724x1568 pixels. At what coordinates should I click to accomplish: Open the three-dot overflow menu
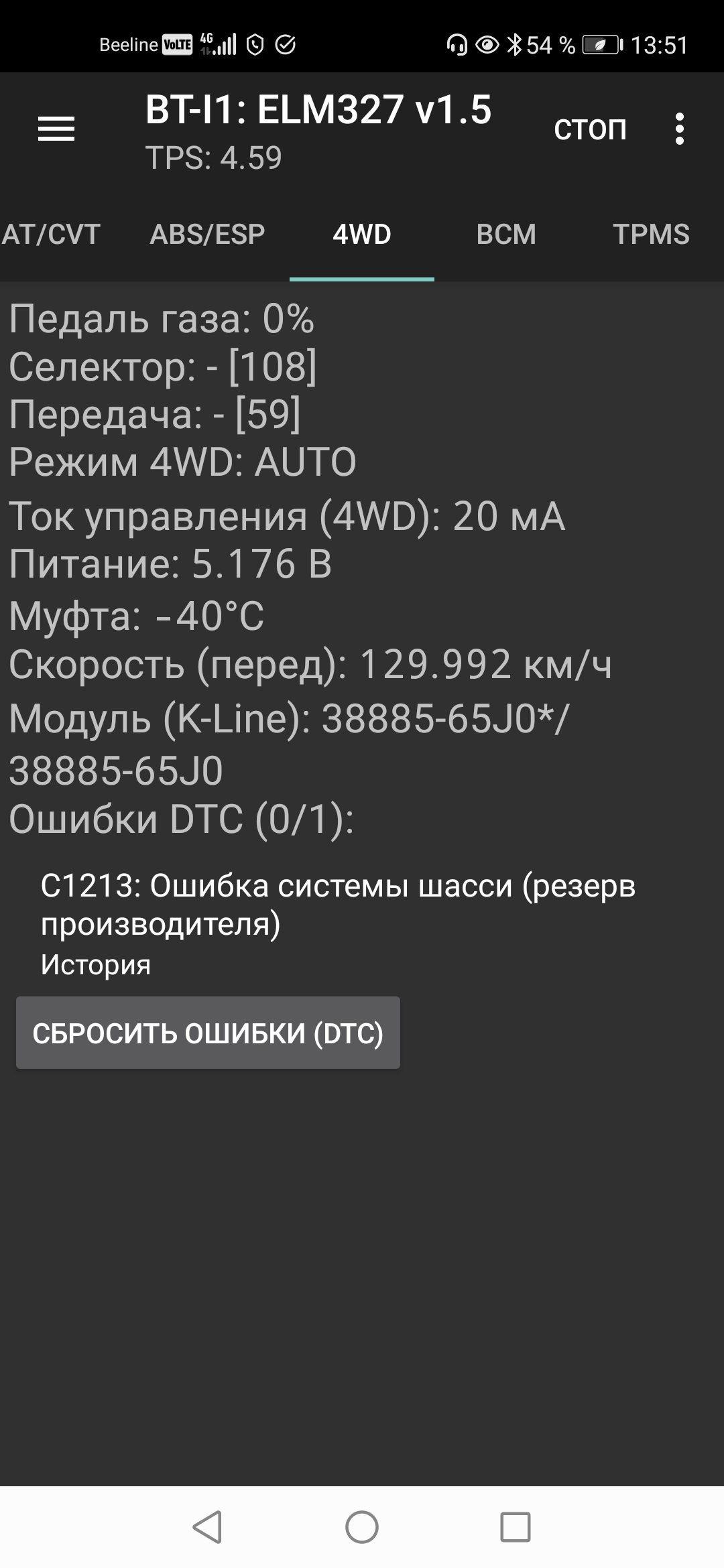[680, 129]
